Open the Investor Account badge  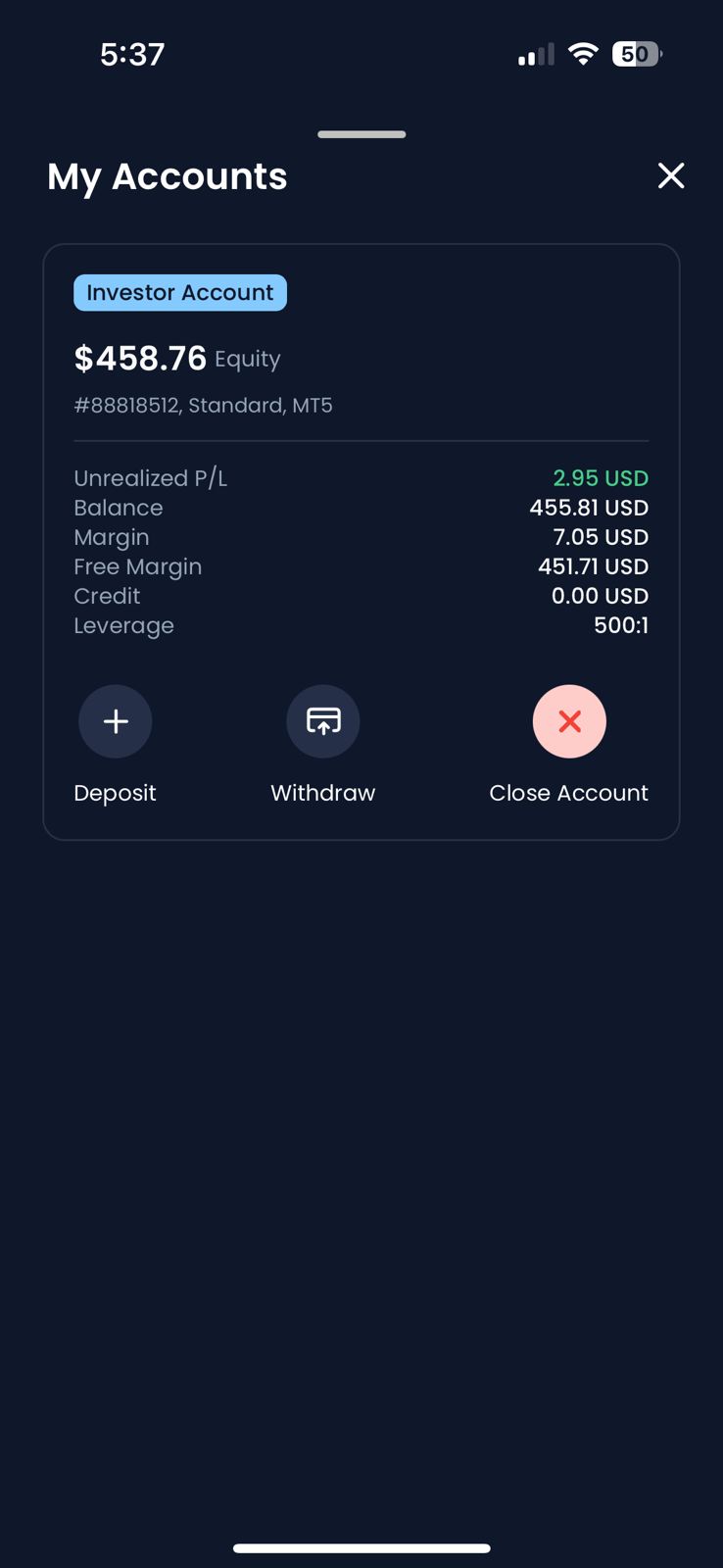click(x=180, y=292)
